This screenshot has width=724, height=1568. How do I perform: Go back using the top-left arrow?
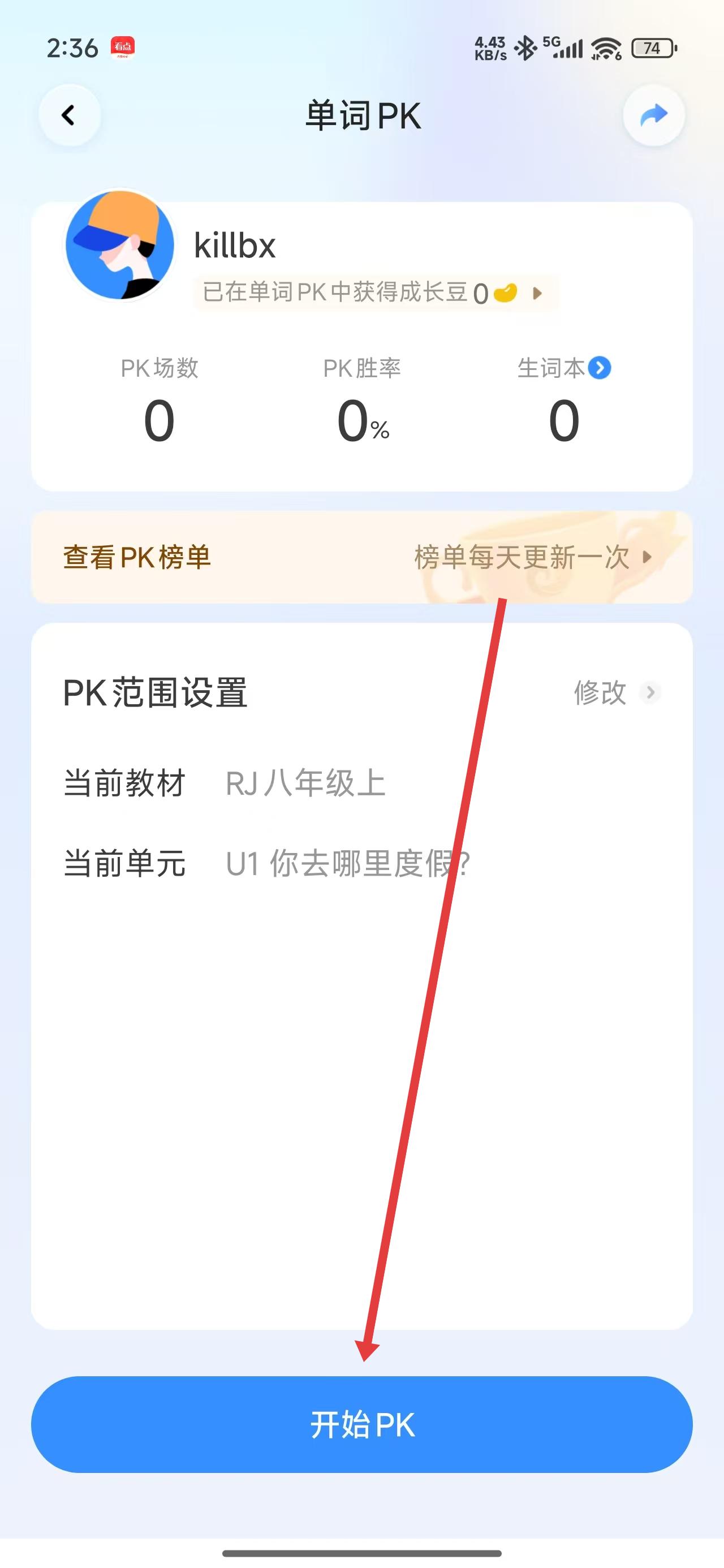(70, 115)
